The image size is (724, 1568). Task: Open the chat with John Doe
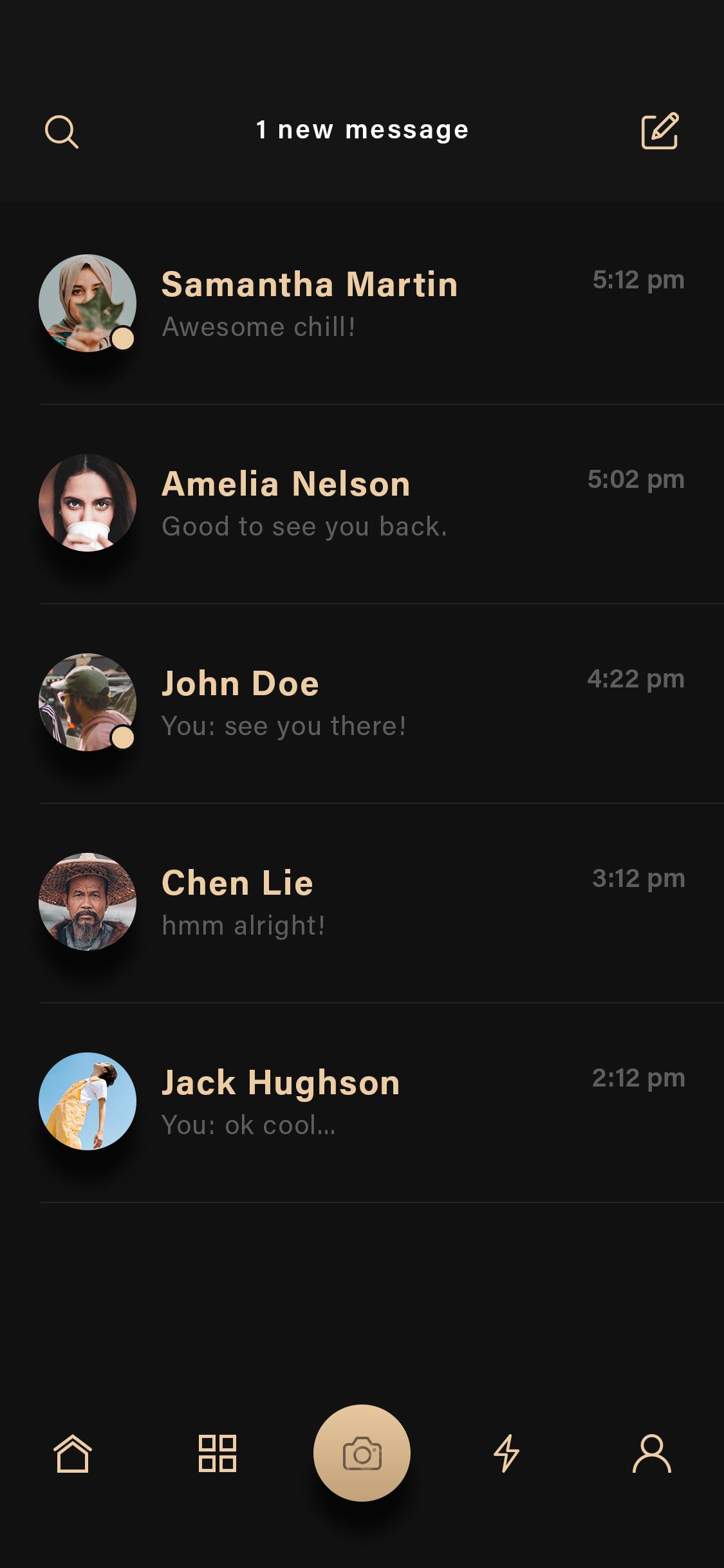click(x=362, y=704)
